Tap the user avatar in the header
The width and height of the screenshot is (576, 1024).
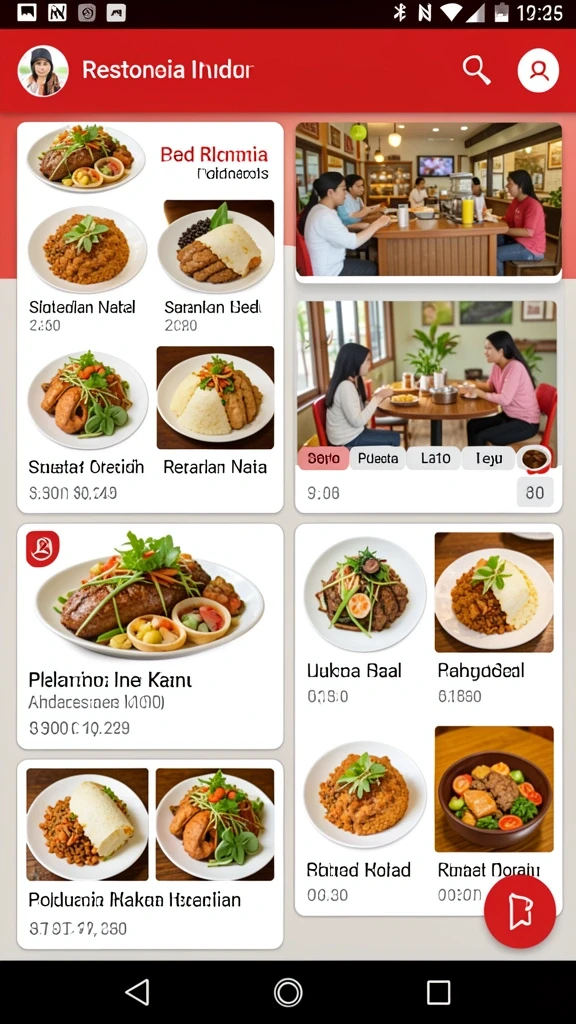(x=42, y=71)
